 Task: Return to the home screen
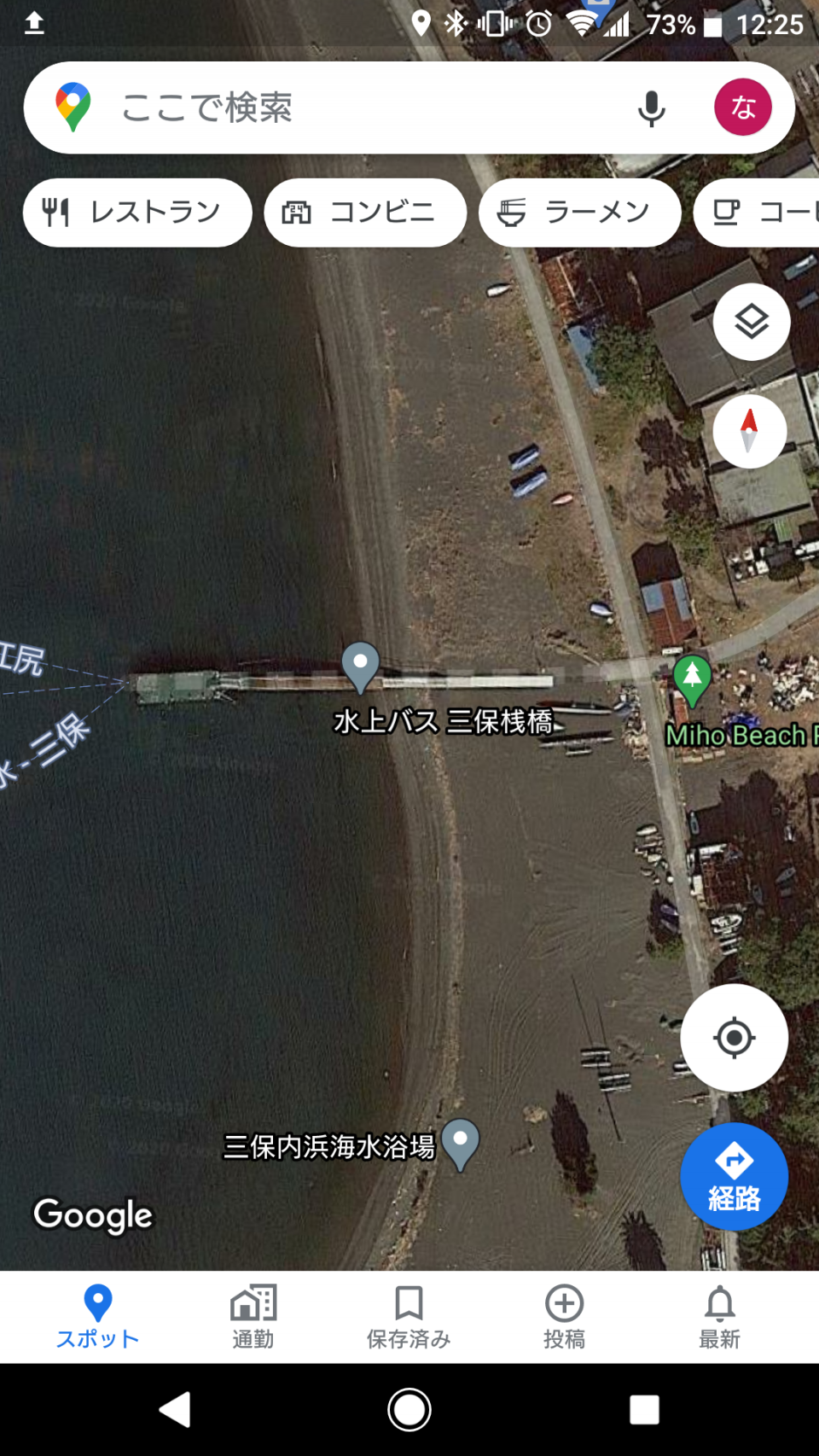point(409,1410)
